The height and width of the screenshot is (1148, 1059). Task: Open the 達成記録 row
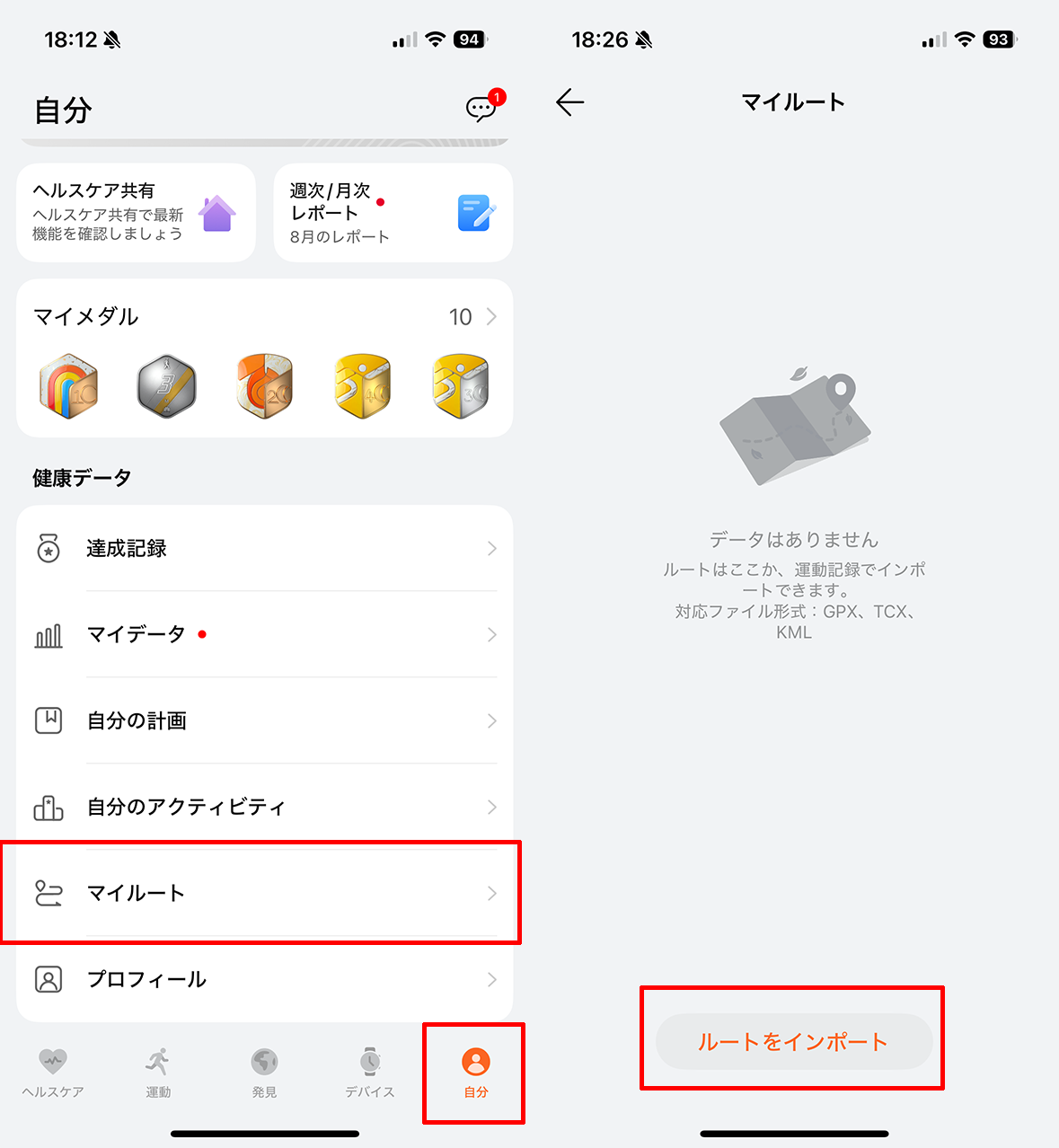(x=264, y=548)
